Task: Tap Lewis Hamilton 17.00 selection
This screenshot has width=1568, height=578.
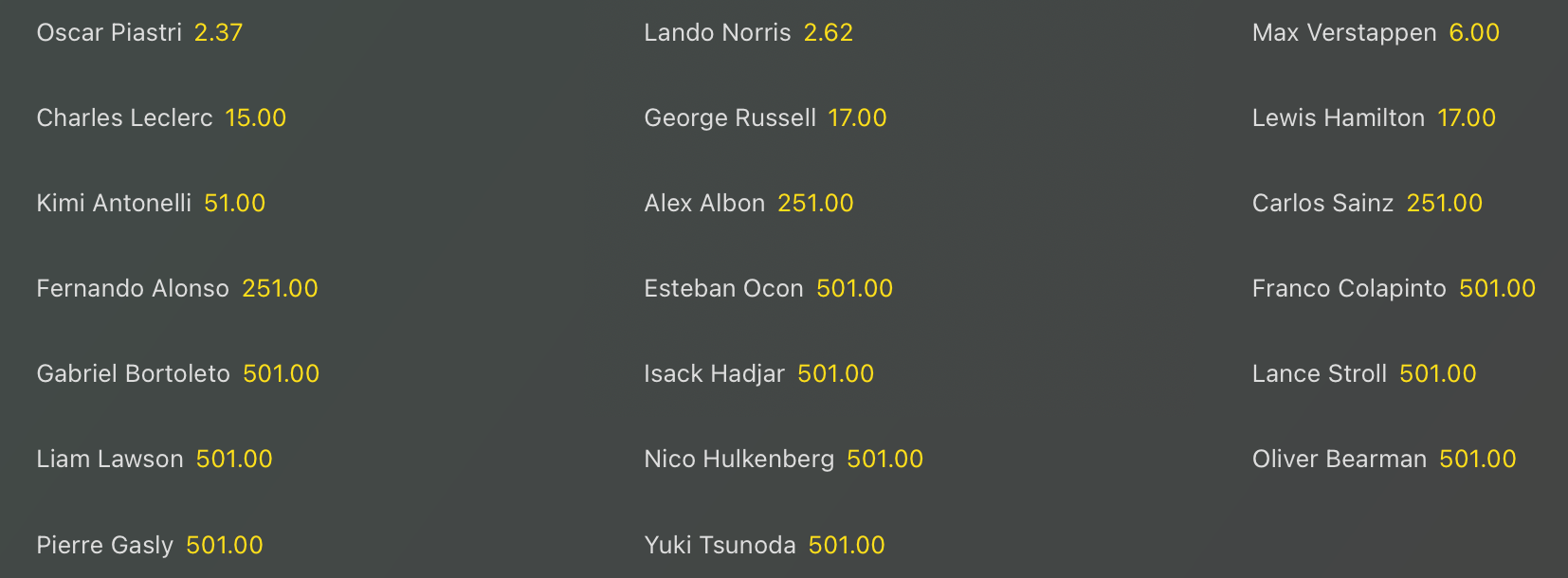Action: tap(1373, 118)
